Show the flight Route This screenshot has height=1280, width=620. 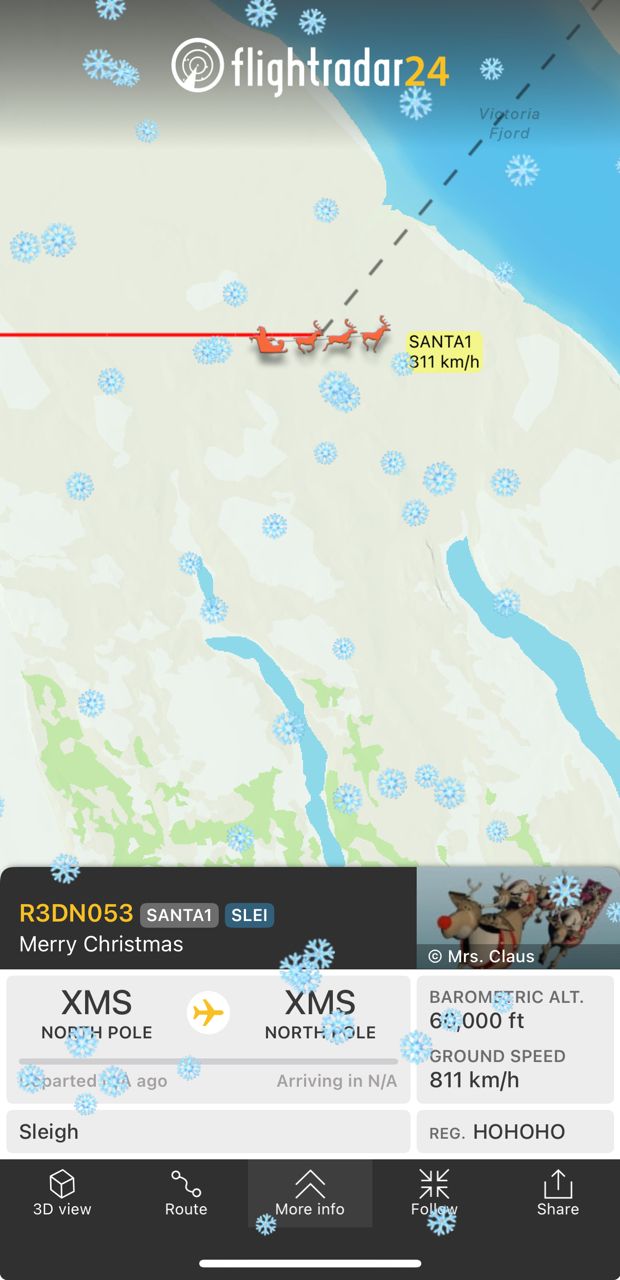[x=186, y=1193]
